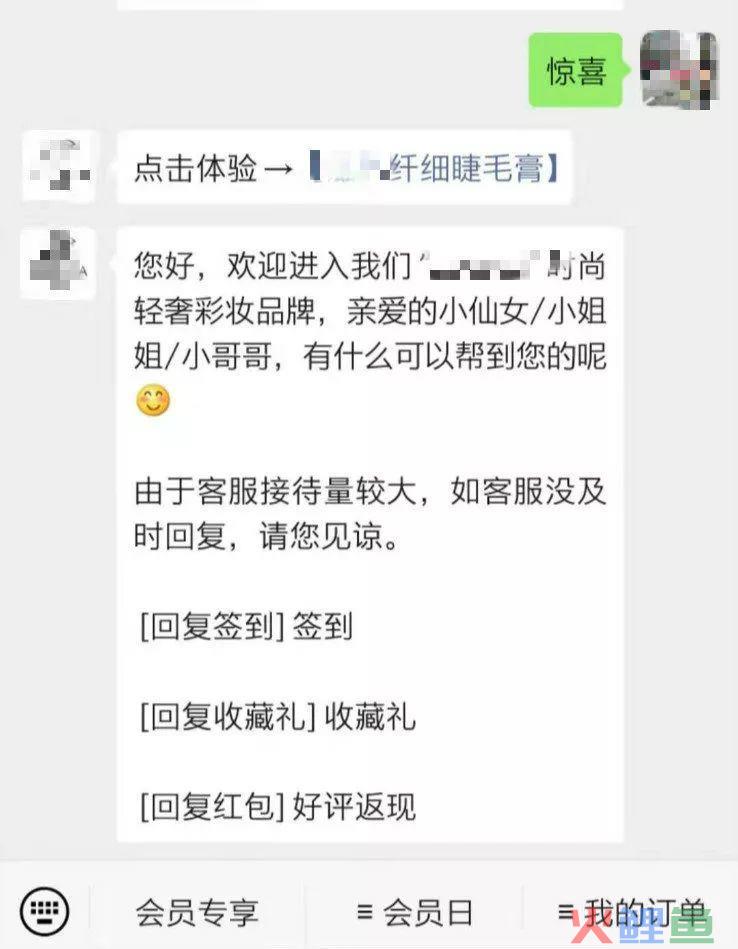Open the 会员专享 menu
The width and height of the screenshot is (738, 949).
click(x=197, y=912)
